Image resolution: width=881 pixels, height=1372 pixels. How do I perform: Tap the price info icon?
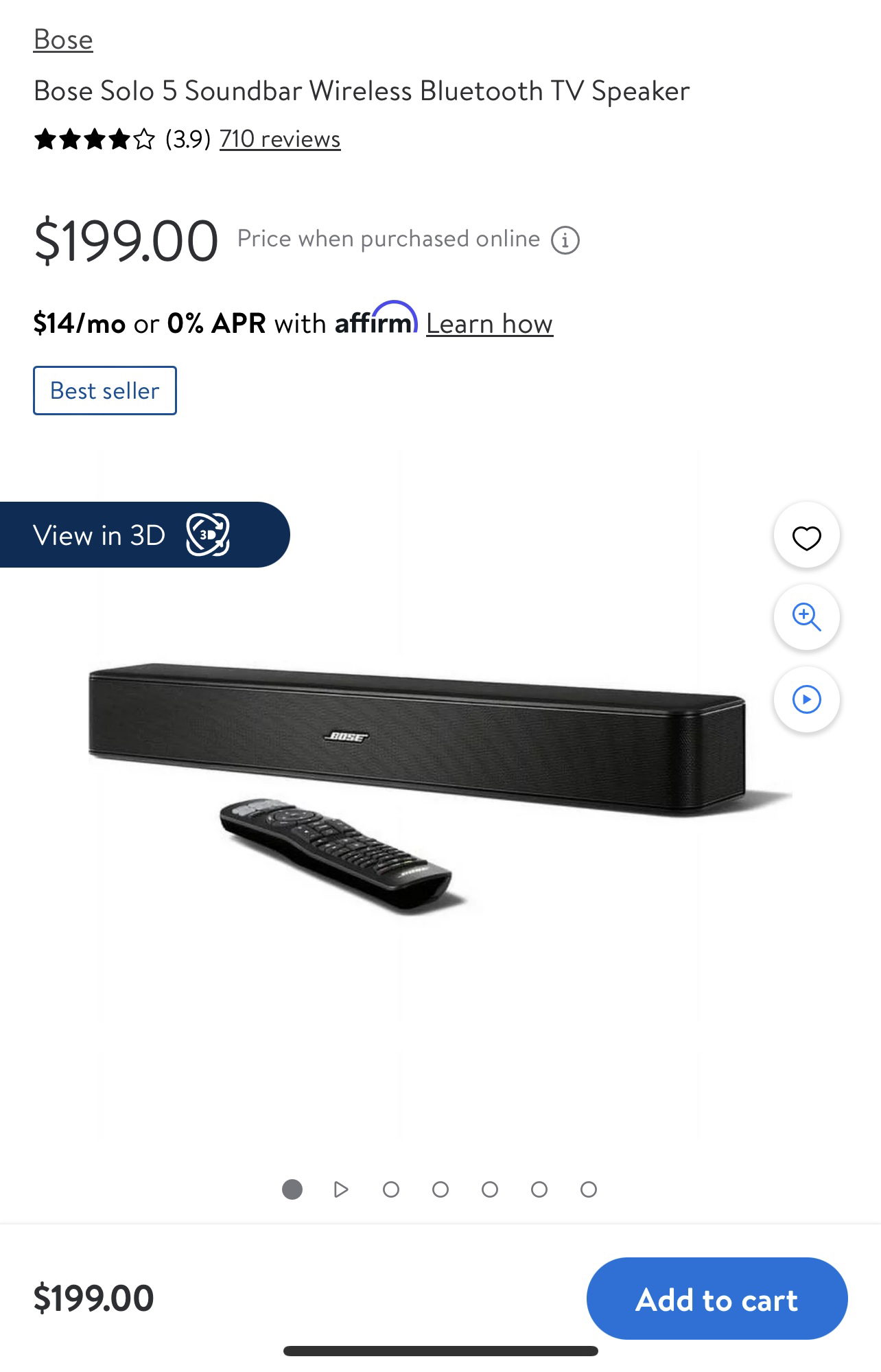click(565, 240)
